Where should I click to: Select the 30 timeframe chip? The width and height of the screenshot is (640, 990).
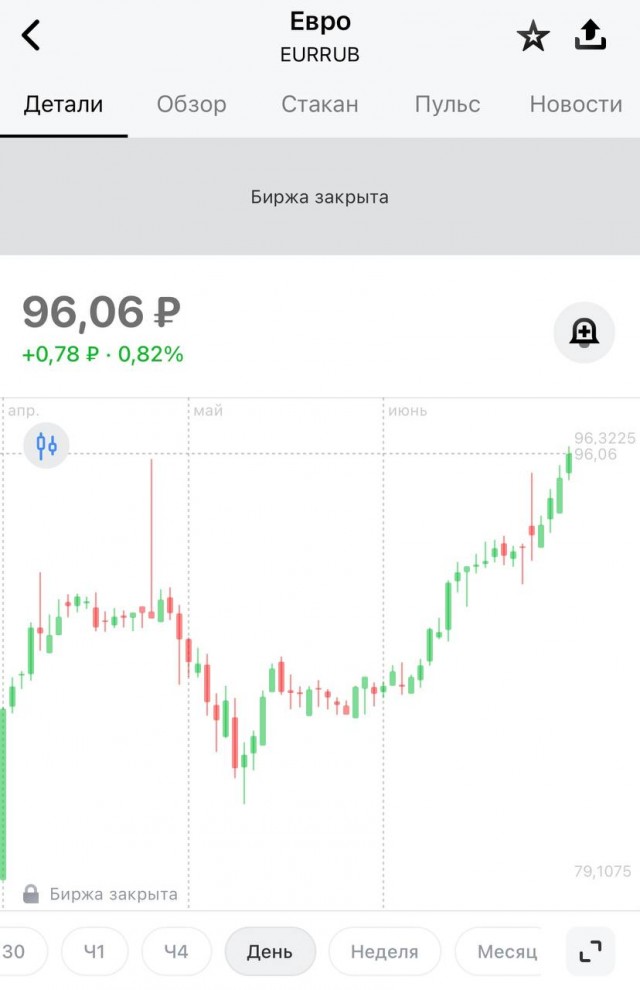14,951
